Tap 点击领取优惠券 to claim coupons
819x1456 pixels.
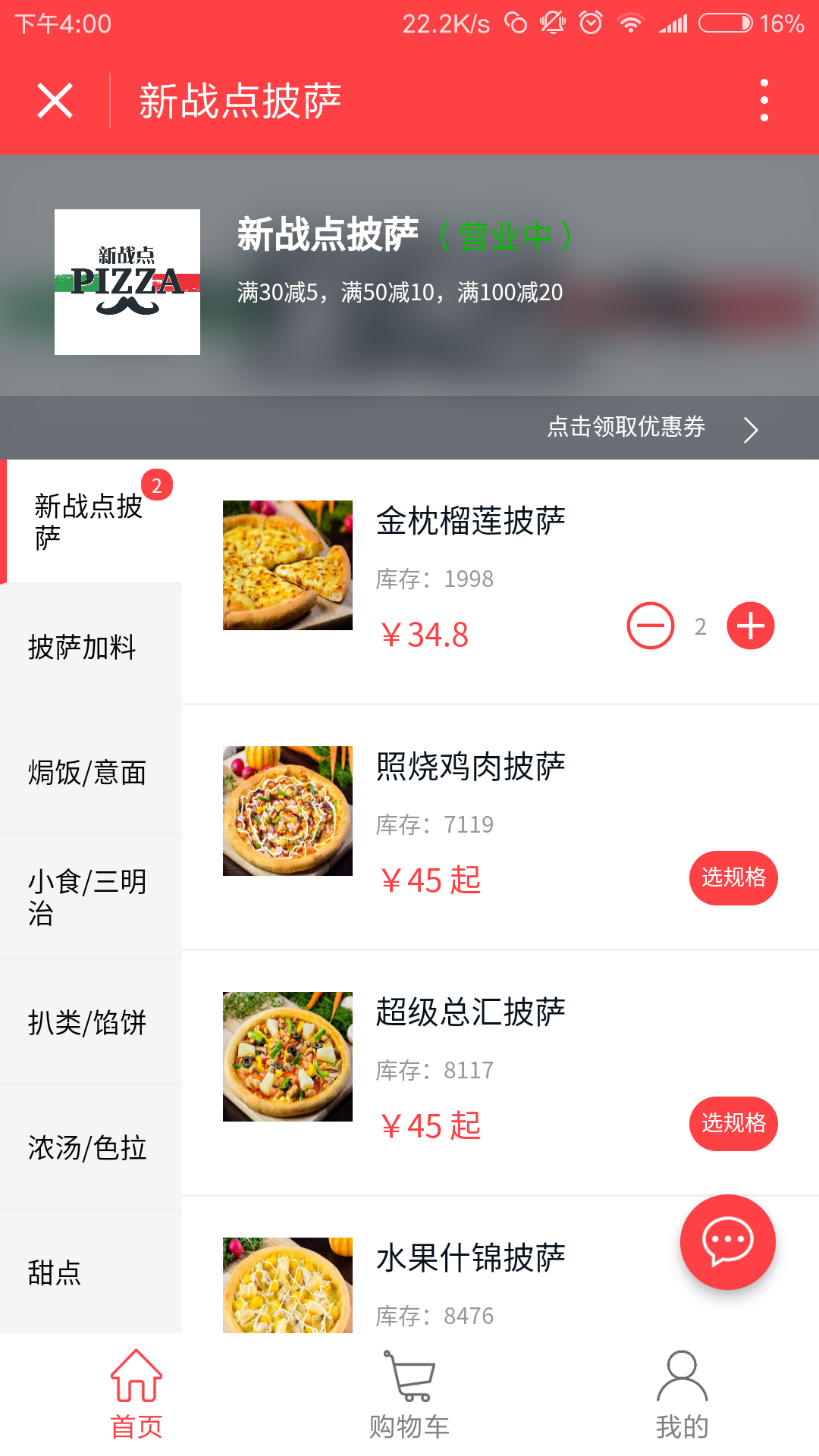[652, 428]
